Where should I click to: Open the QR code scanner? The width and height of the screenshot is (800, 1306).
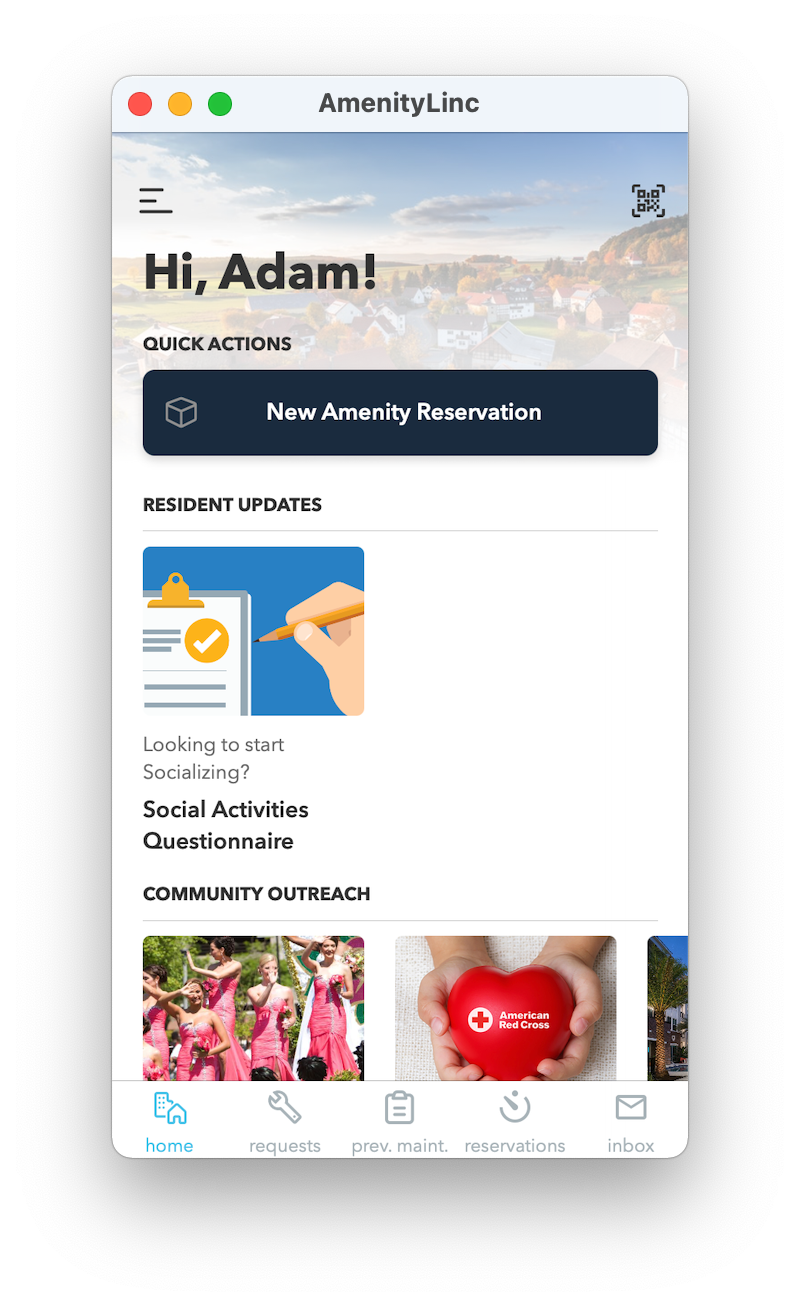[x=648, y=201]
